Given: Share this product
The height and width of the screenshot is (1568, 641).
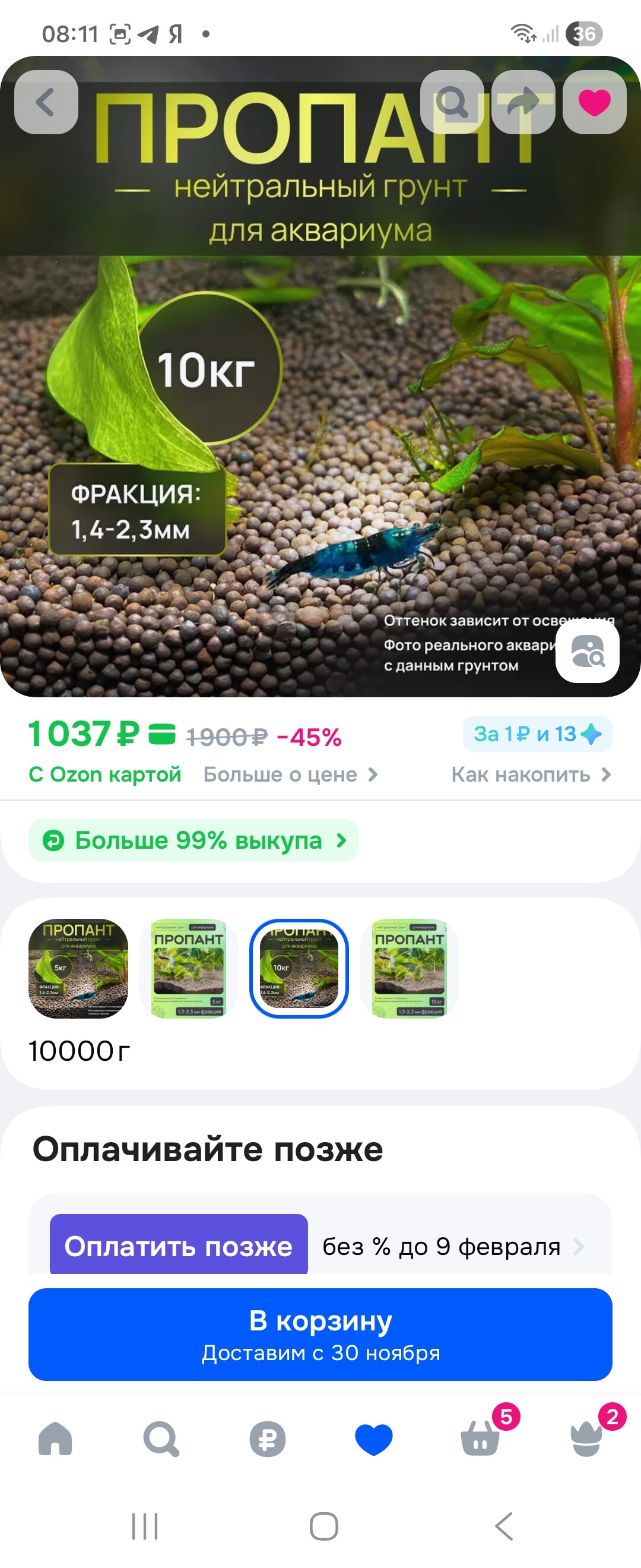Looking at the screenshot, I should 523,102.
